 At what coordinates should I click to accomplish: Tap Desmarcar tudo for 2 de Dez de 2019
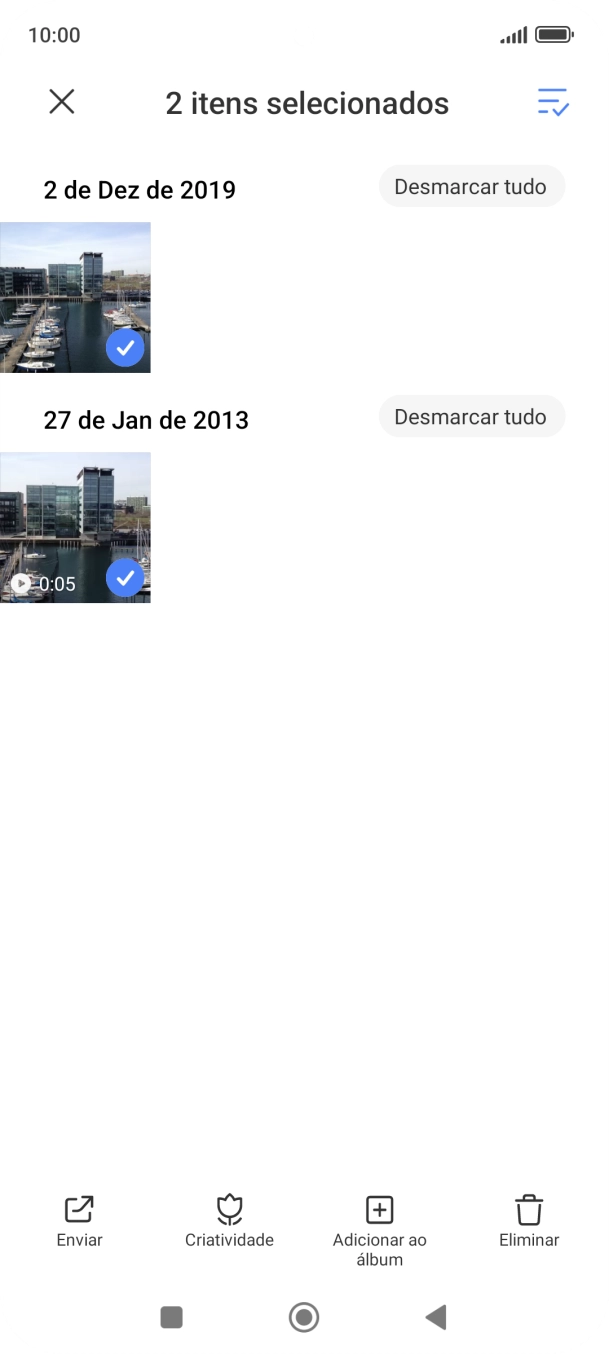(471, 187)
